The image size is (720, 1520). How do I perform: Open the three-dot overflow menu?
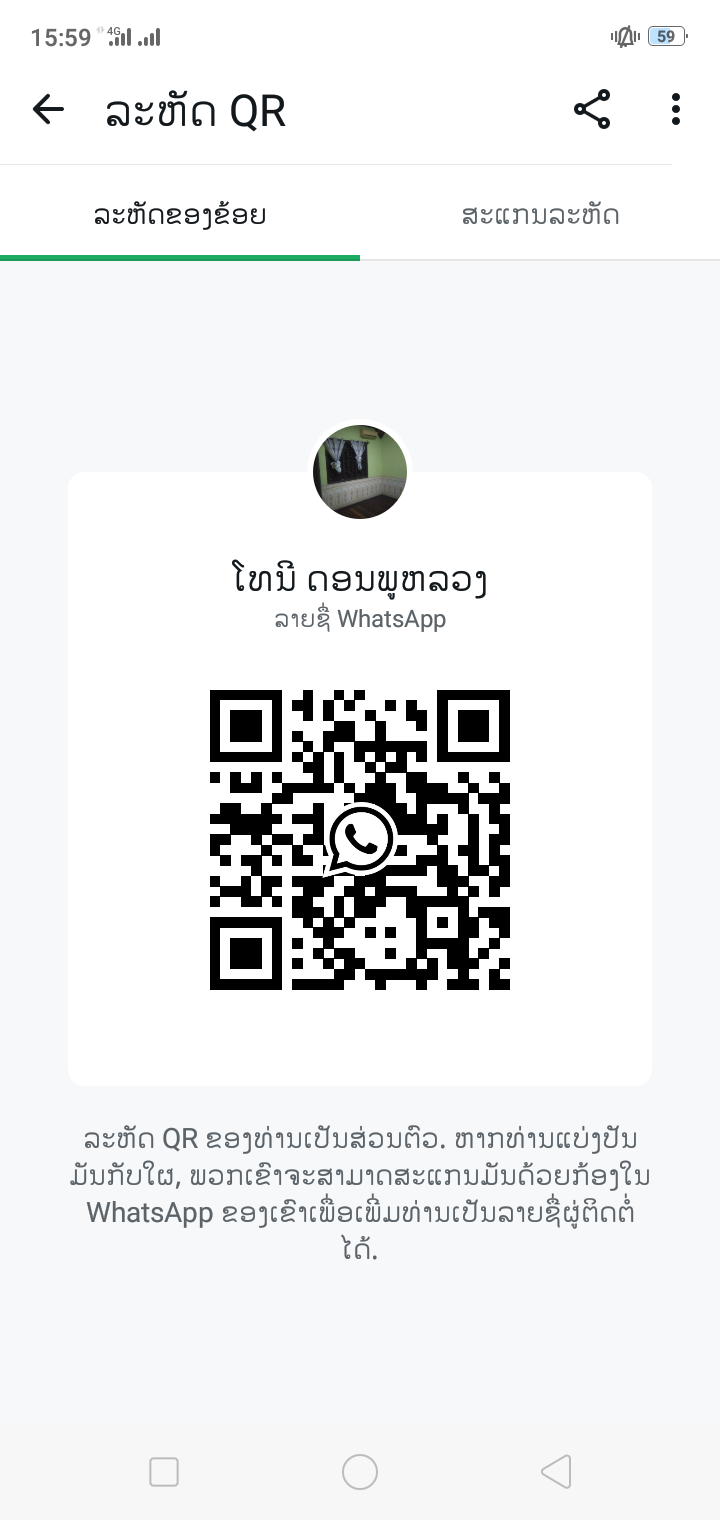[676, 110]
